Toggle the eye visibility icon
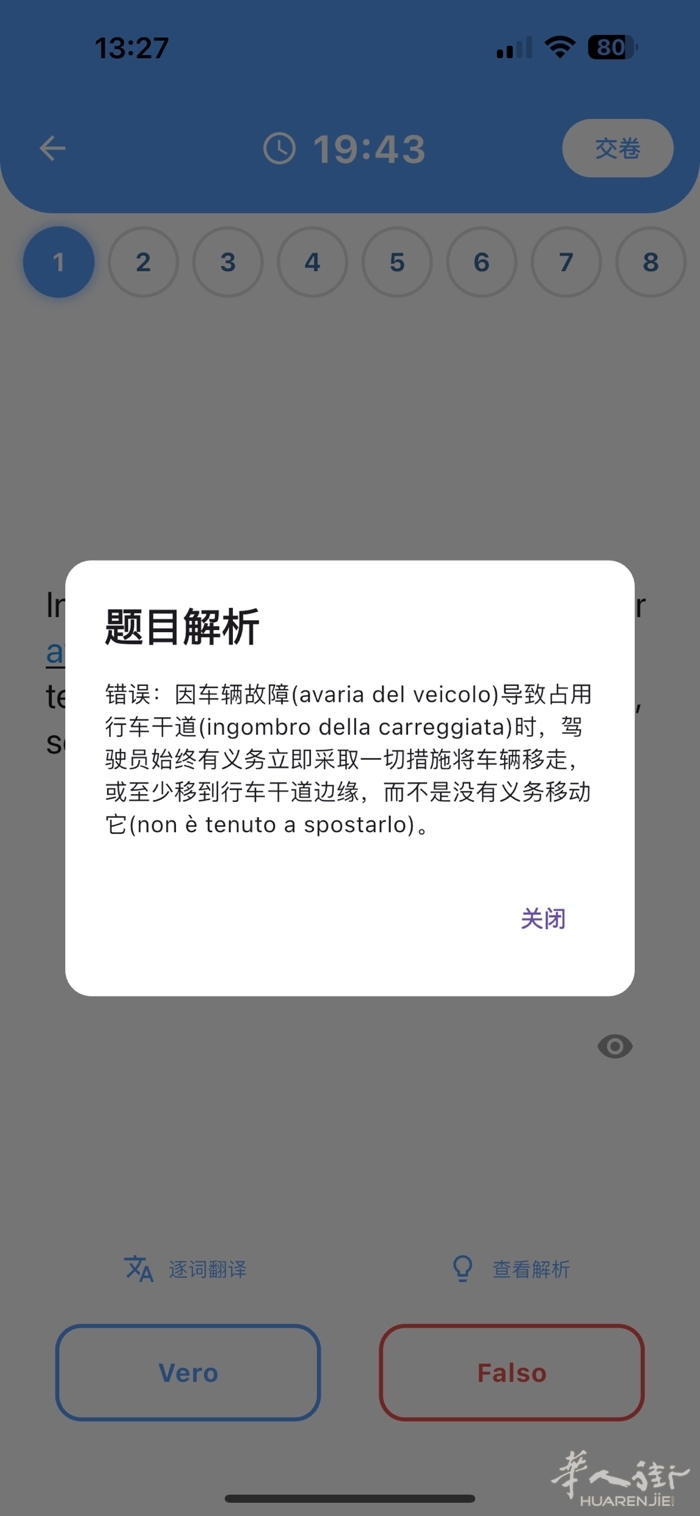Image resolution: width=700 pixels, height=1516 pixels. pyautogui.click(x=614, y=1046)
